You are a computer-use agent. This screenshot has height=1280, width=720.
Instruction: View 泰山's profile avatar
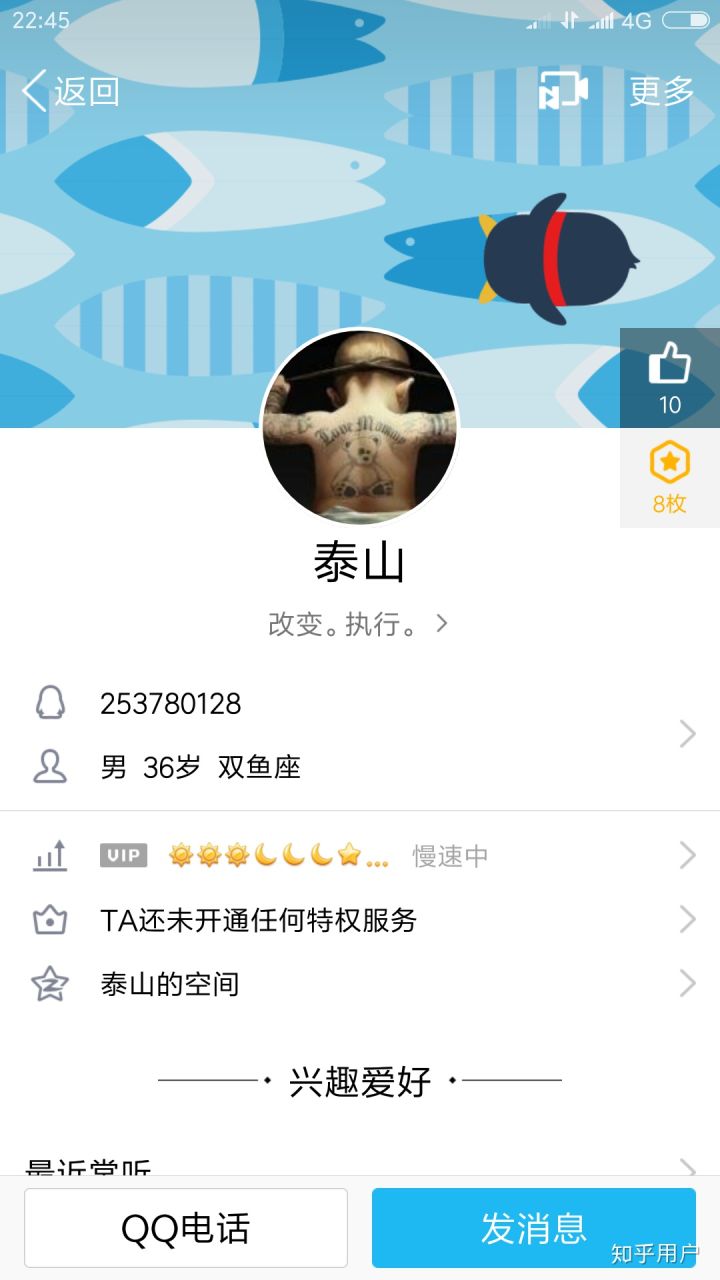(x=360, y=428)
